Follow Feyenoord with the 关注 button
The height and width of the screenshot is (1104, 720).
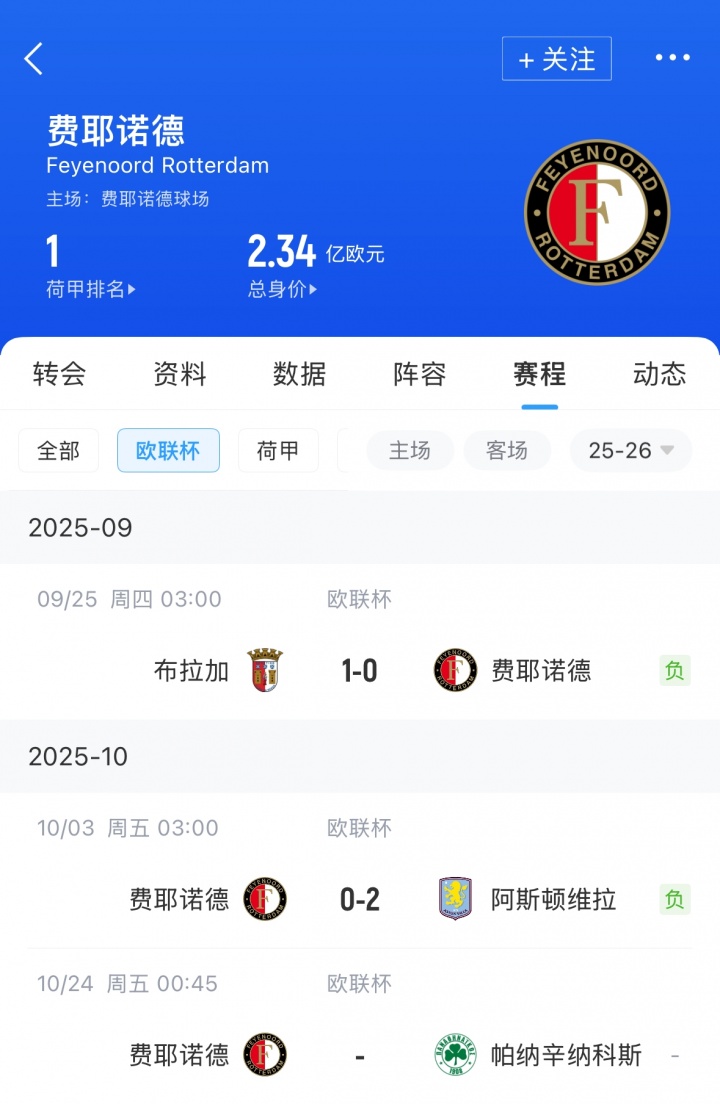[556, 59]
